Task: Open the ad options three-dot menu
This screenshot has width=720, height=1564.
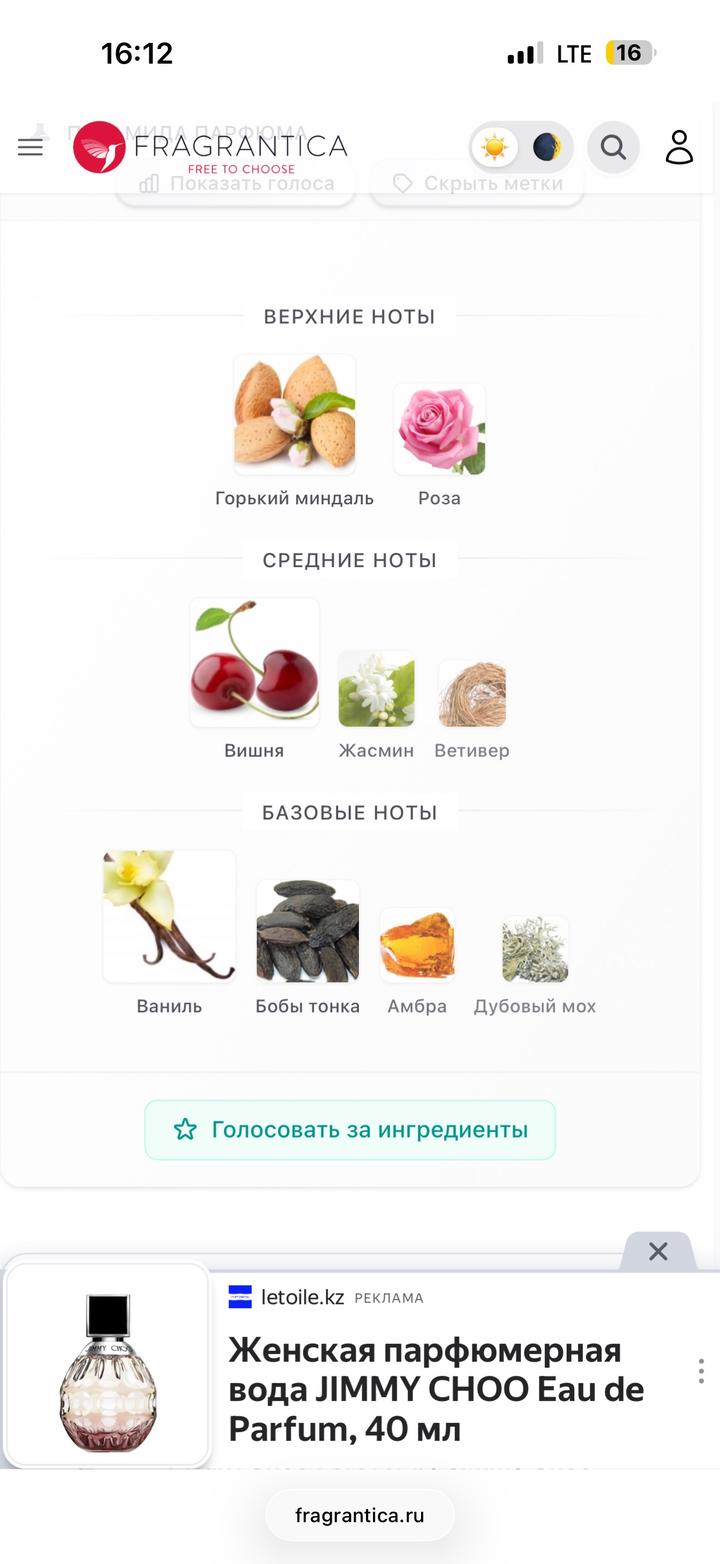Action: pyautogui.click(x=701, y=1371)
